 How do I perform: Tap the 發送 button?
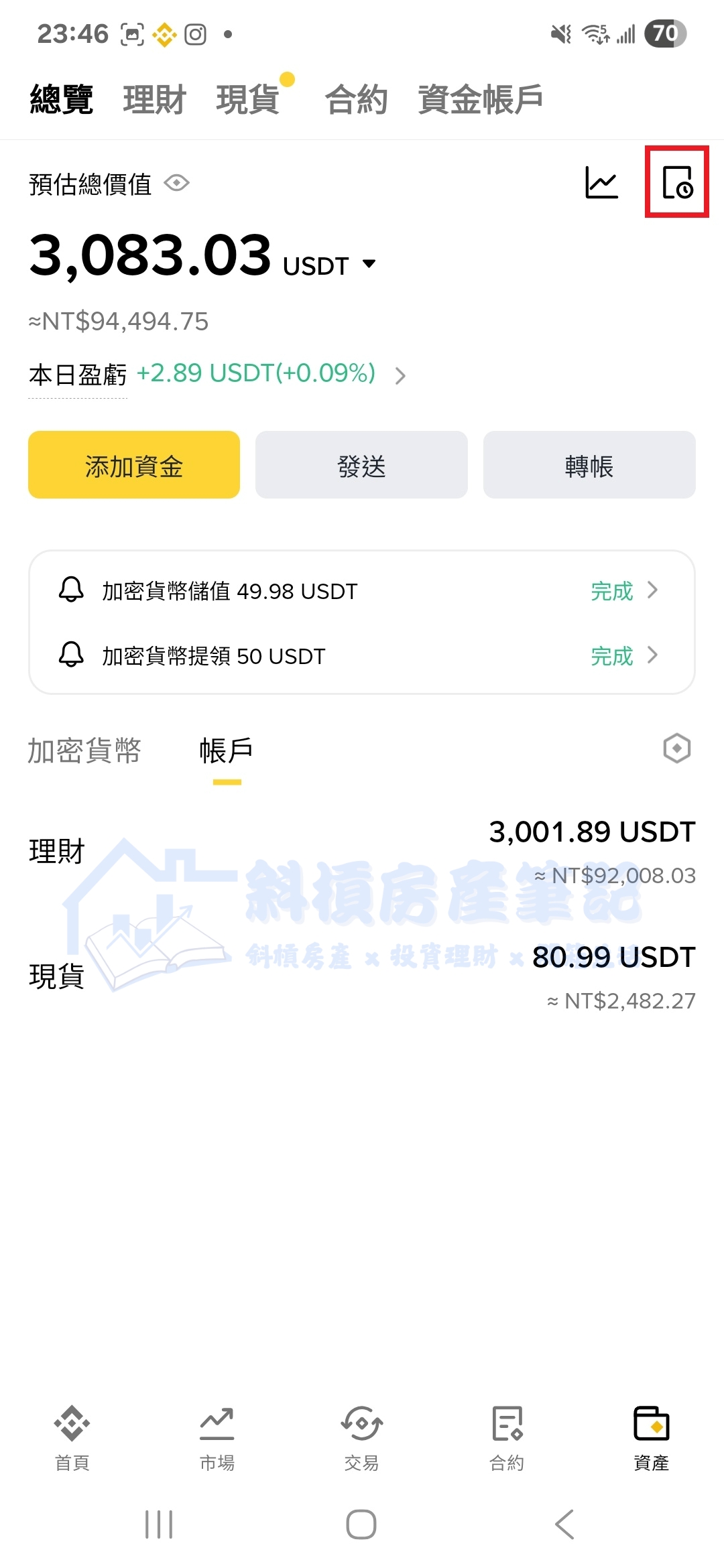(x=361, y=465)
